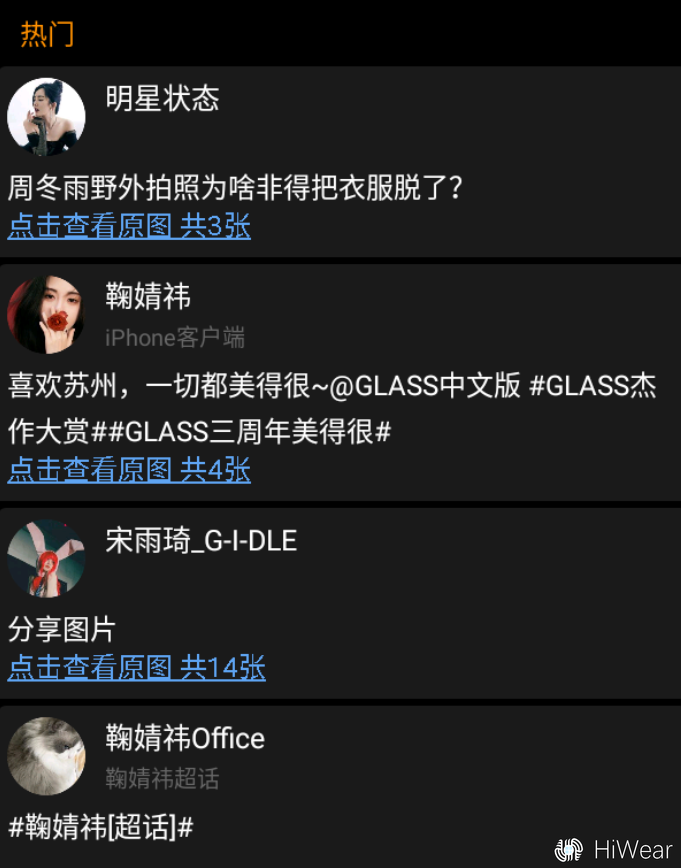Open 宋雨琦's 分享图片 post
Viewport: 681px width, 868px height.
[62, 629]
